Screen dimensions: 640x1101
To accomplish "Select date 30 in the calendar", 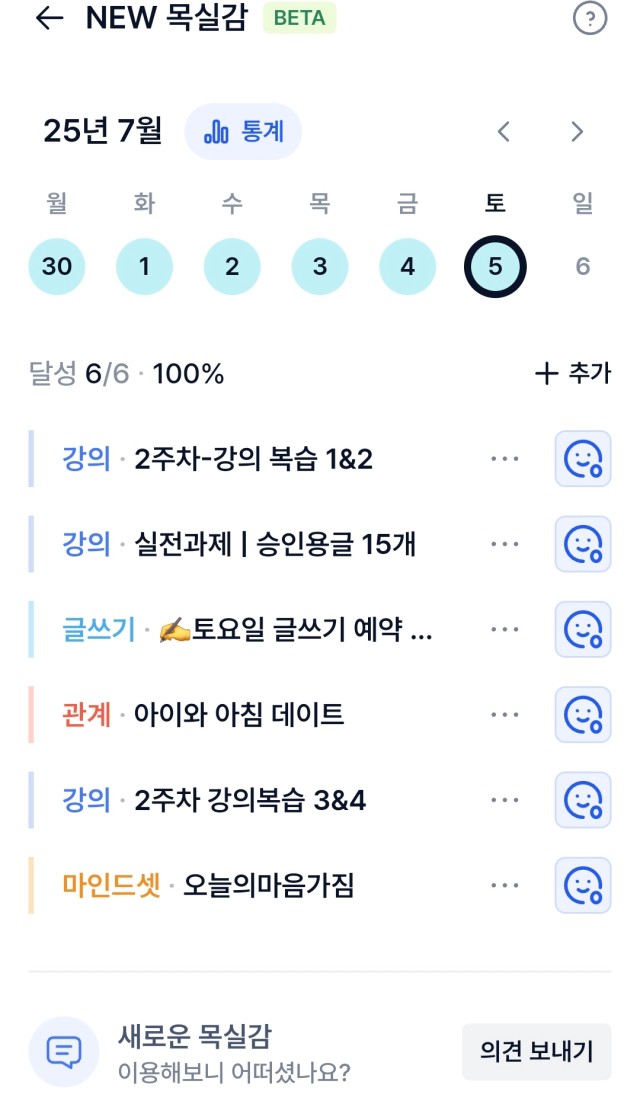I will pyautogui.click(x=57, y=266).
